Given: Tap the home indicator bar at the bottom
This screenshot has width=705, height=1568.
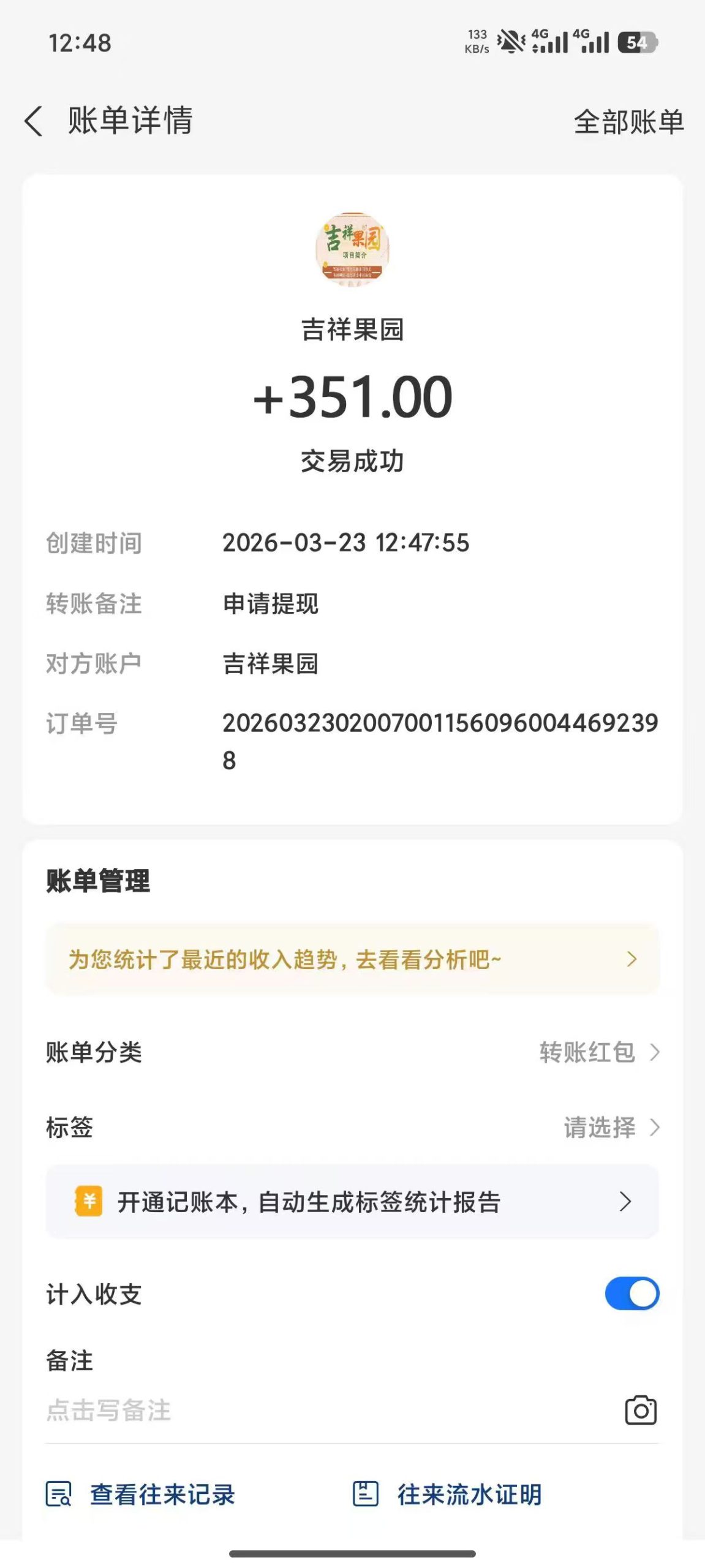Looking at the screenshot, I should tap(352, 1552).
